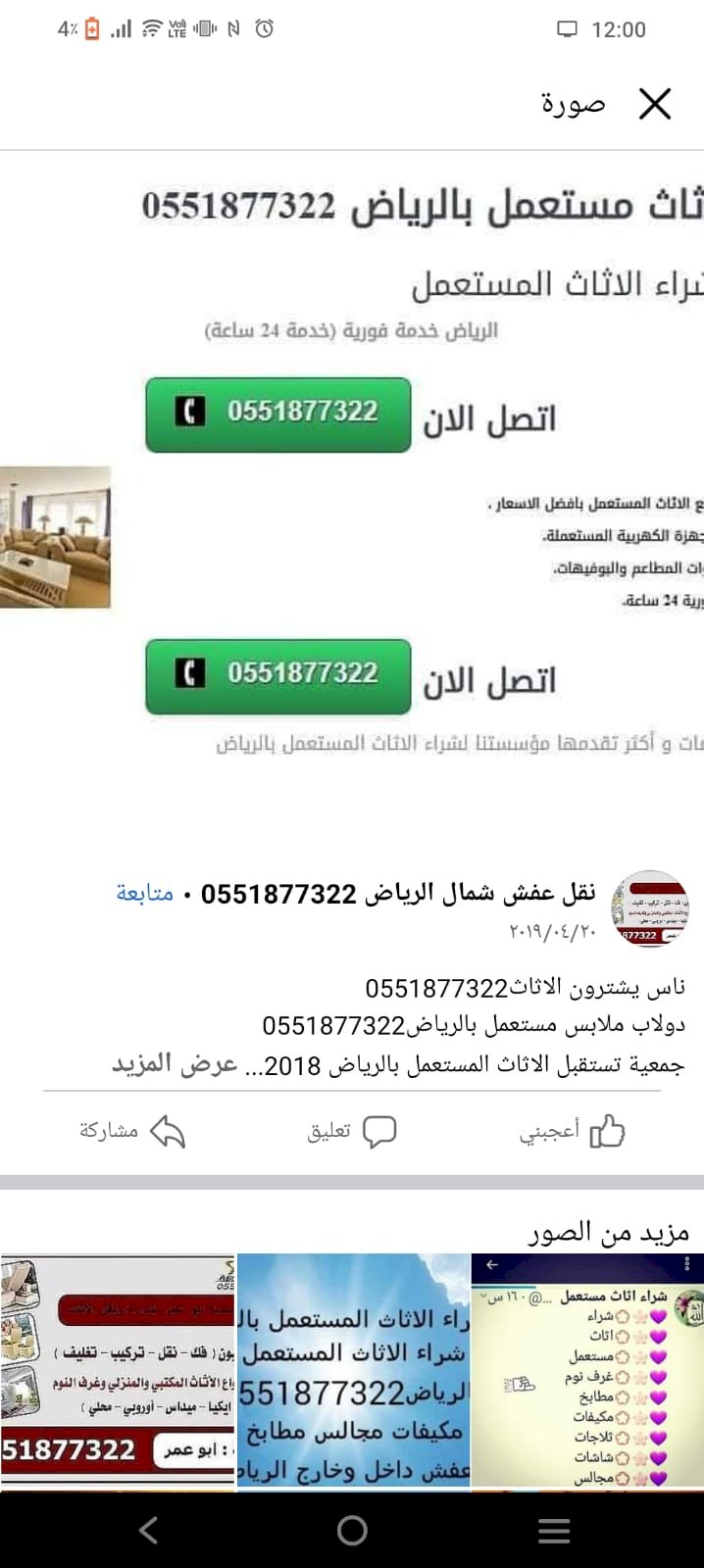Viewport: 704px width, 1568px height.
Task: Tap the system home button
Action: tap(352, 1530)
